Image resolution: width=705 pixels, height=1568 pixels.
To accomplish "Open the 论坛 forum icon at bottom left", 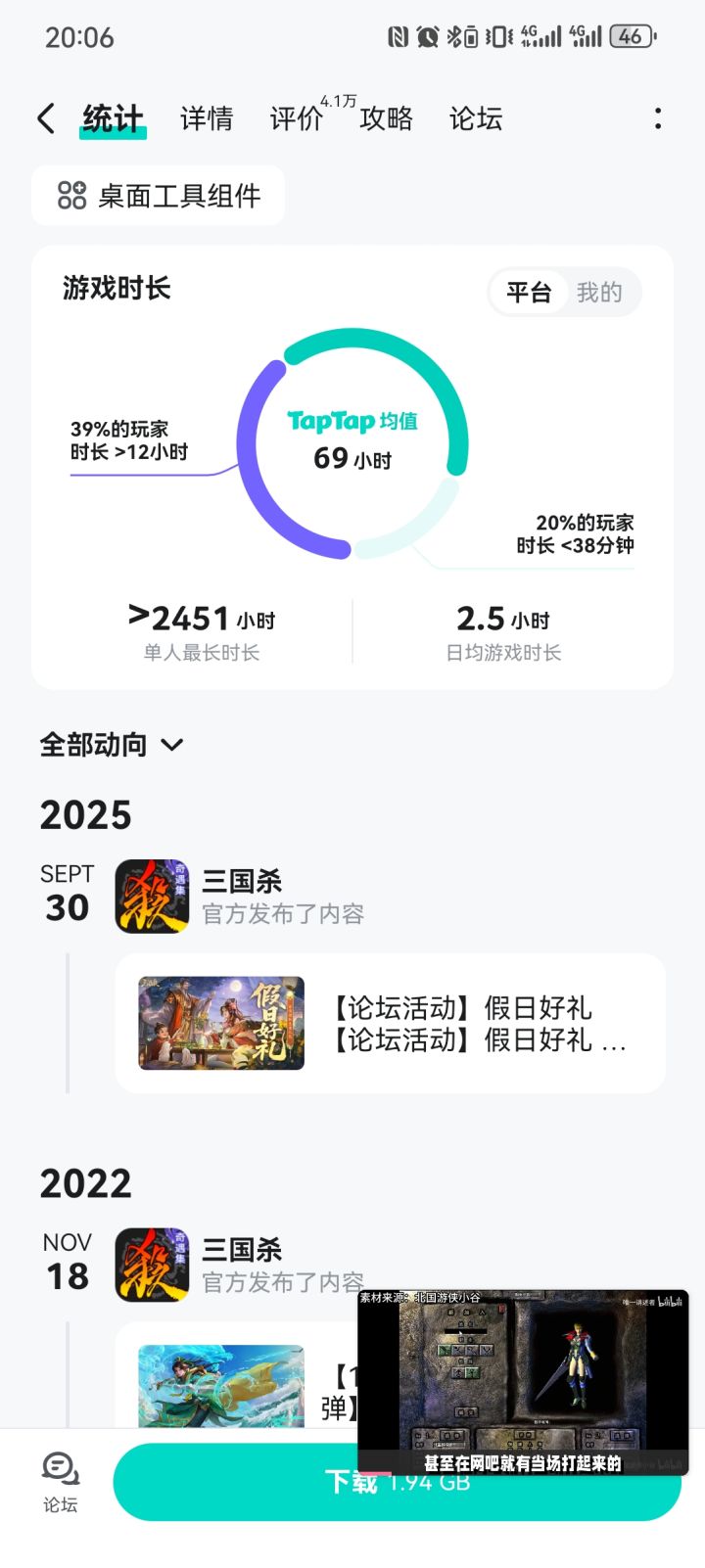I will 59,1477.
